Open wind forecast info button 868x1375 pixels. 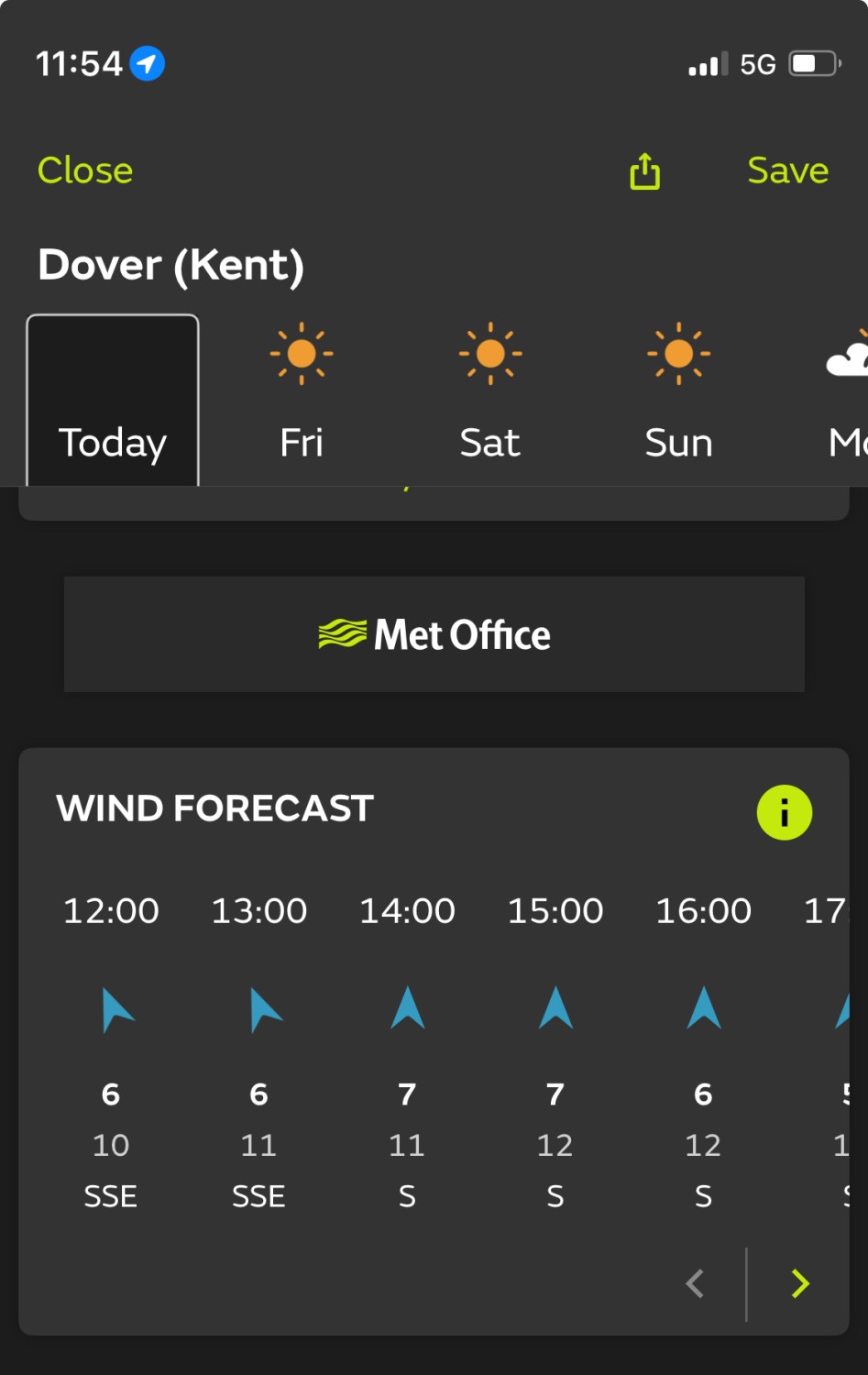pyautogui.click(x=784, y=812)
